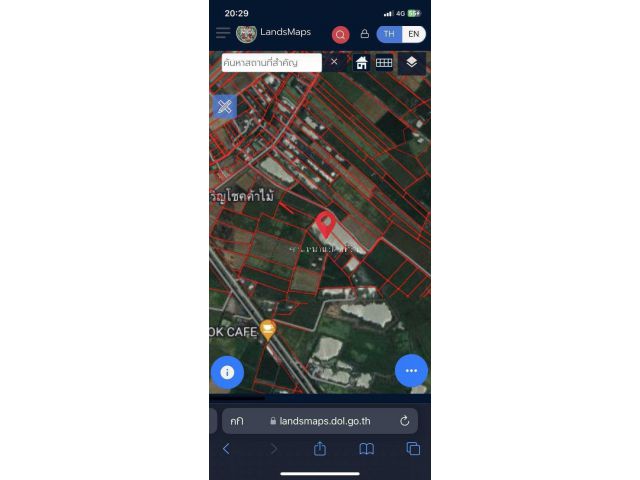Open the page settings button
Screen dimensions: 640x480
pyautogui.click(x=237, y=421)
